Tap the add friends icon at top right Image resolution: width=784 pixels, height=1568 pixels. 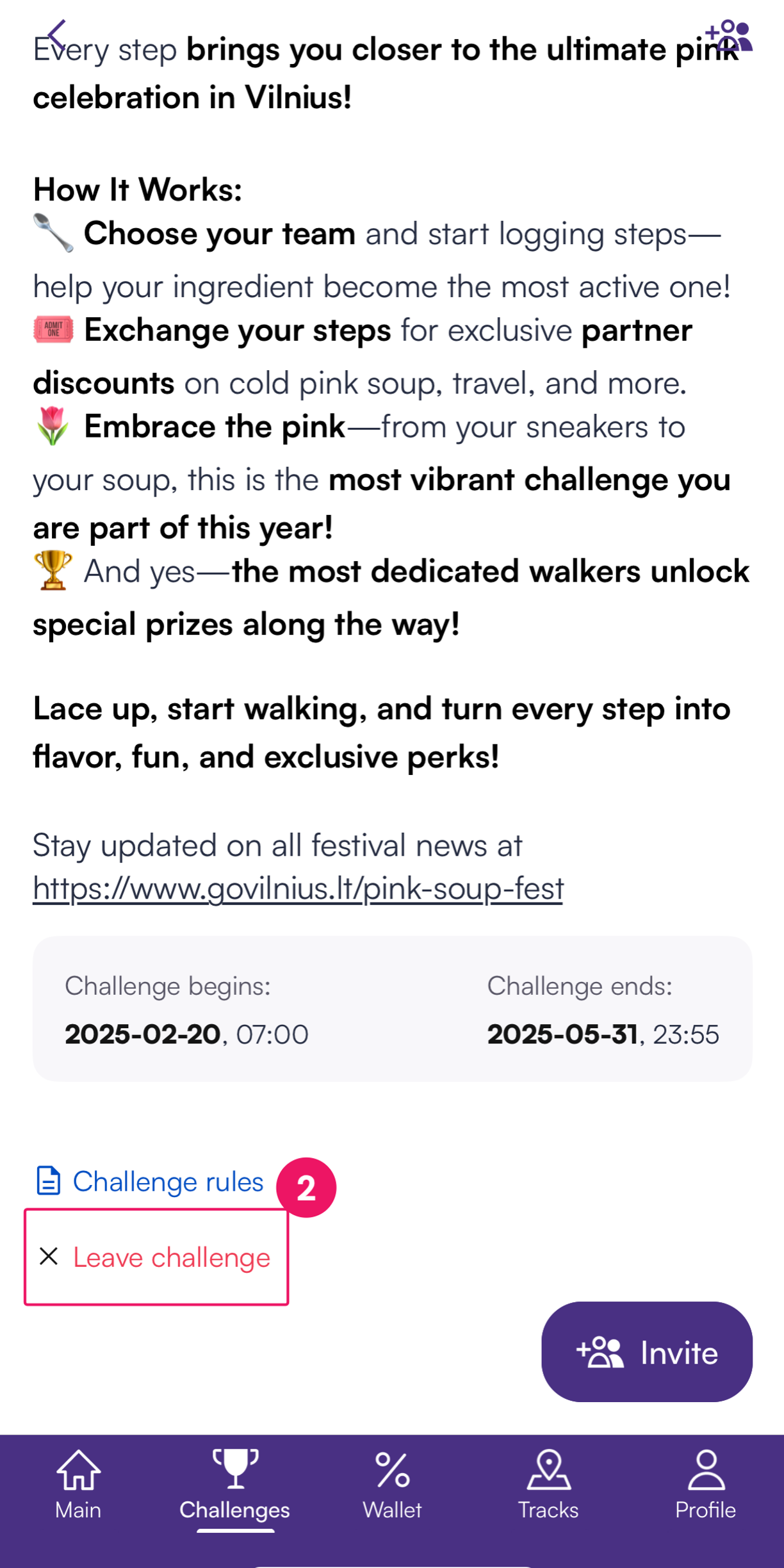tap(729, 36)
